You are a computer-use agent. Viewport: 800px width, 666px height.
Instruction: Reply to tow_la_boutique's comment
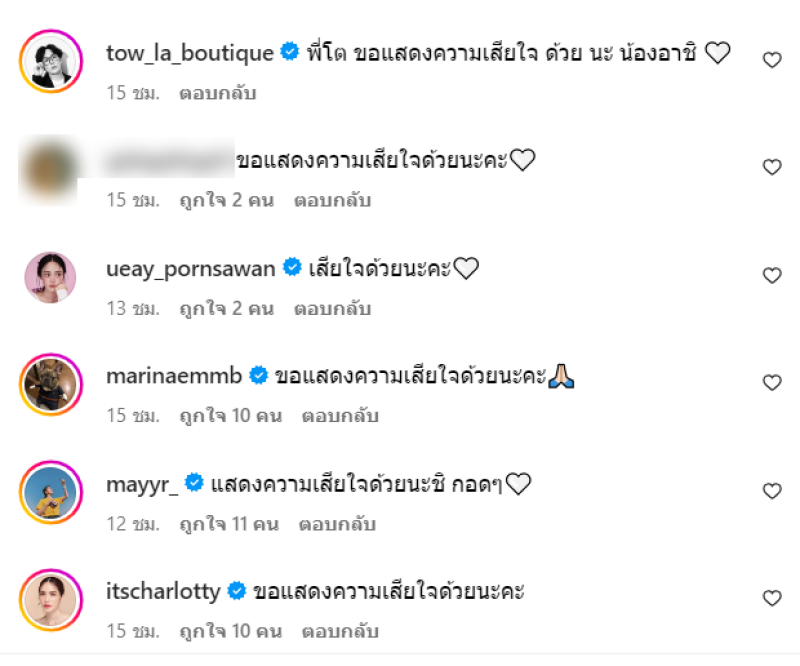point(218,93)
